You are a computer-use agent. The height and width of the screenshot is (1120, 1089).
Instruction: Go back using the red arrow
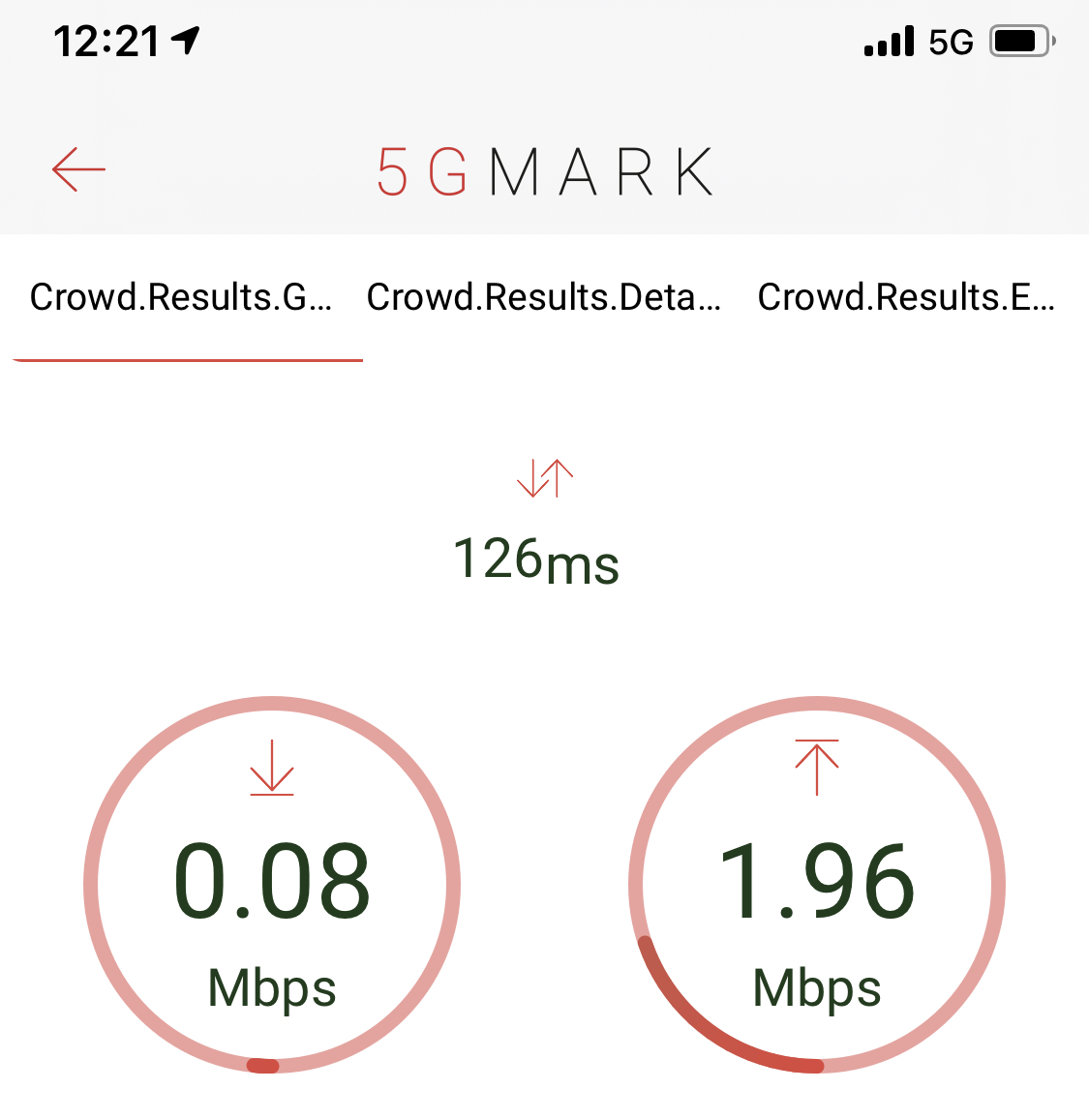tap(78, 170)
